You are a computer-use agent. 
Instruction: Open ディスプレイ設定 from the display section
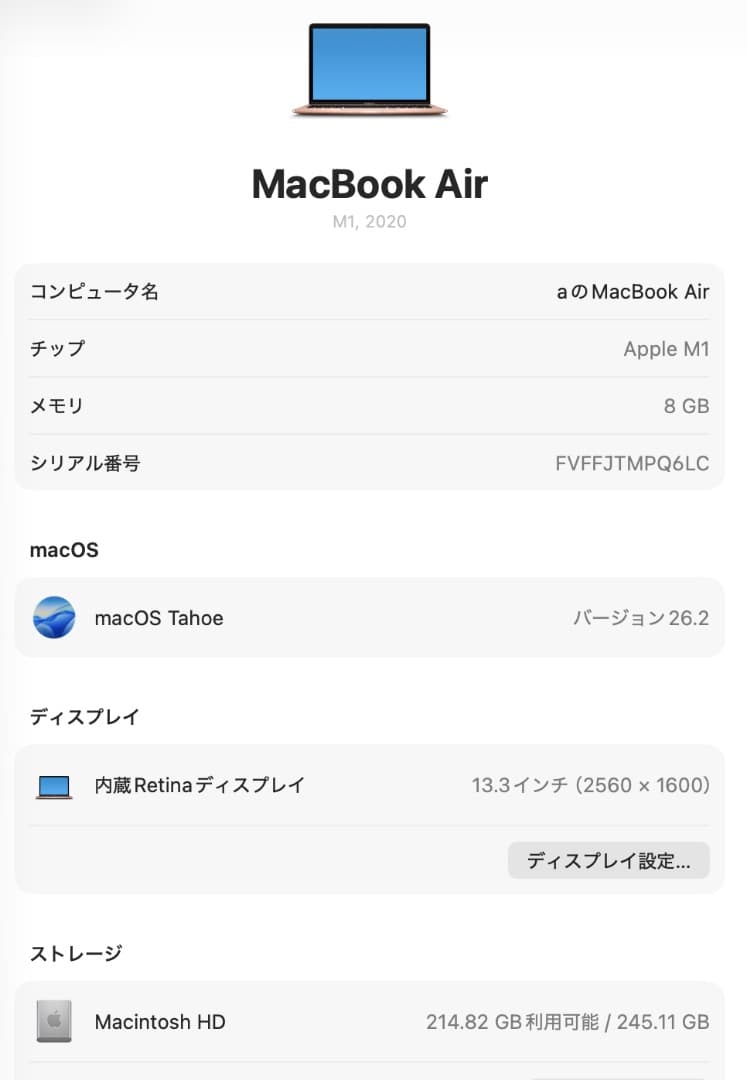608,860
